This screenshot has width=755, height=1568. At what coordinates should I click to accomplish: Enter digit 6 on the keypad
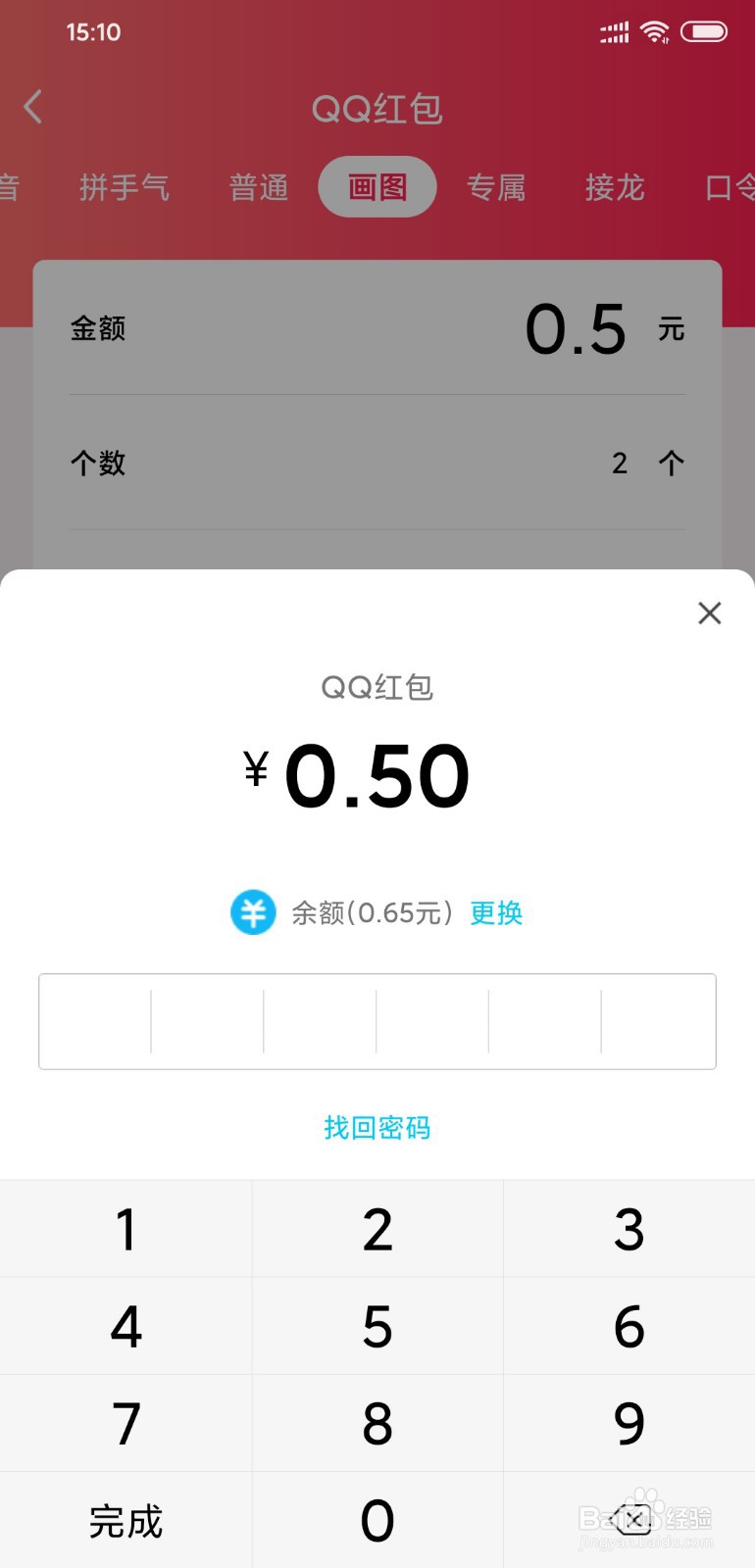(629, 1326)
